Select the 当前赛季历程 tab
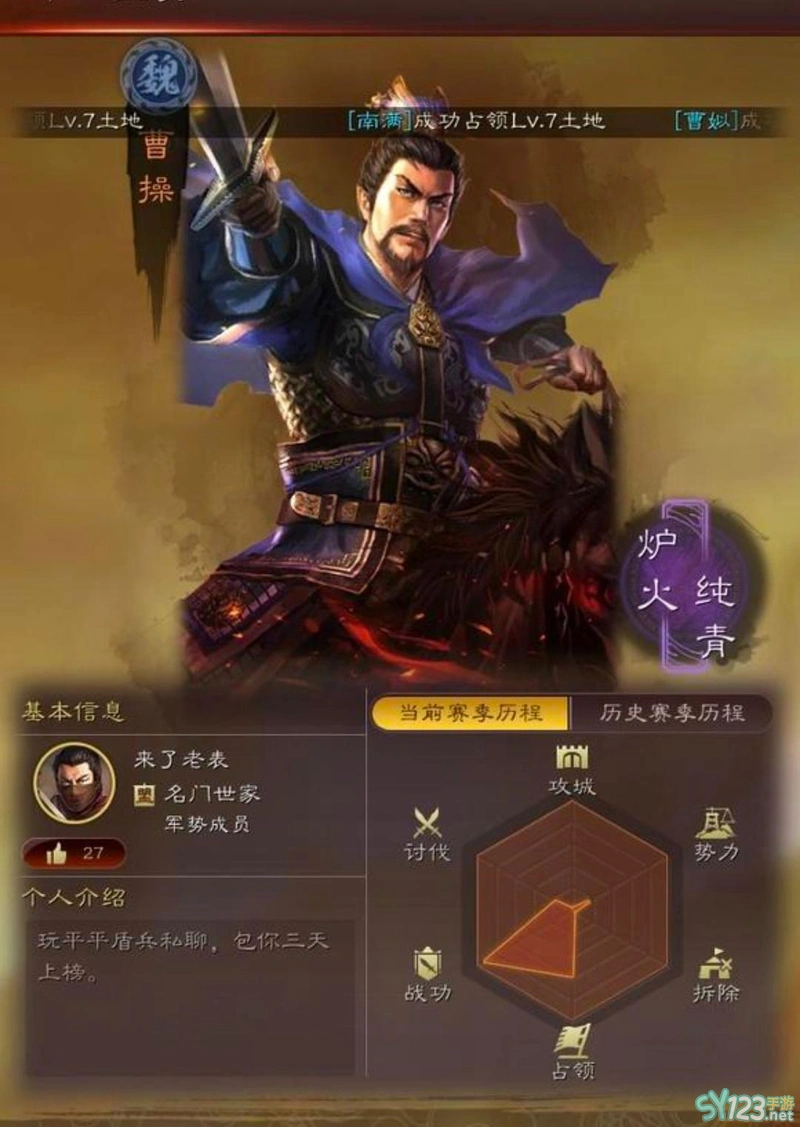The width and height of the screenshot is (800, 1127). click(470, 713)
